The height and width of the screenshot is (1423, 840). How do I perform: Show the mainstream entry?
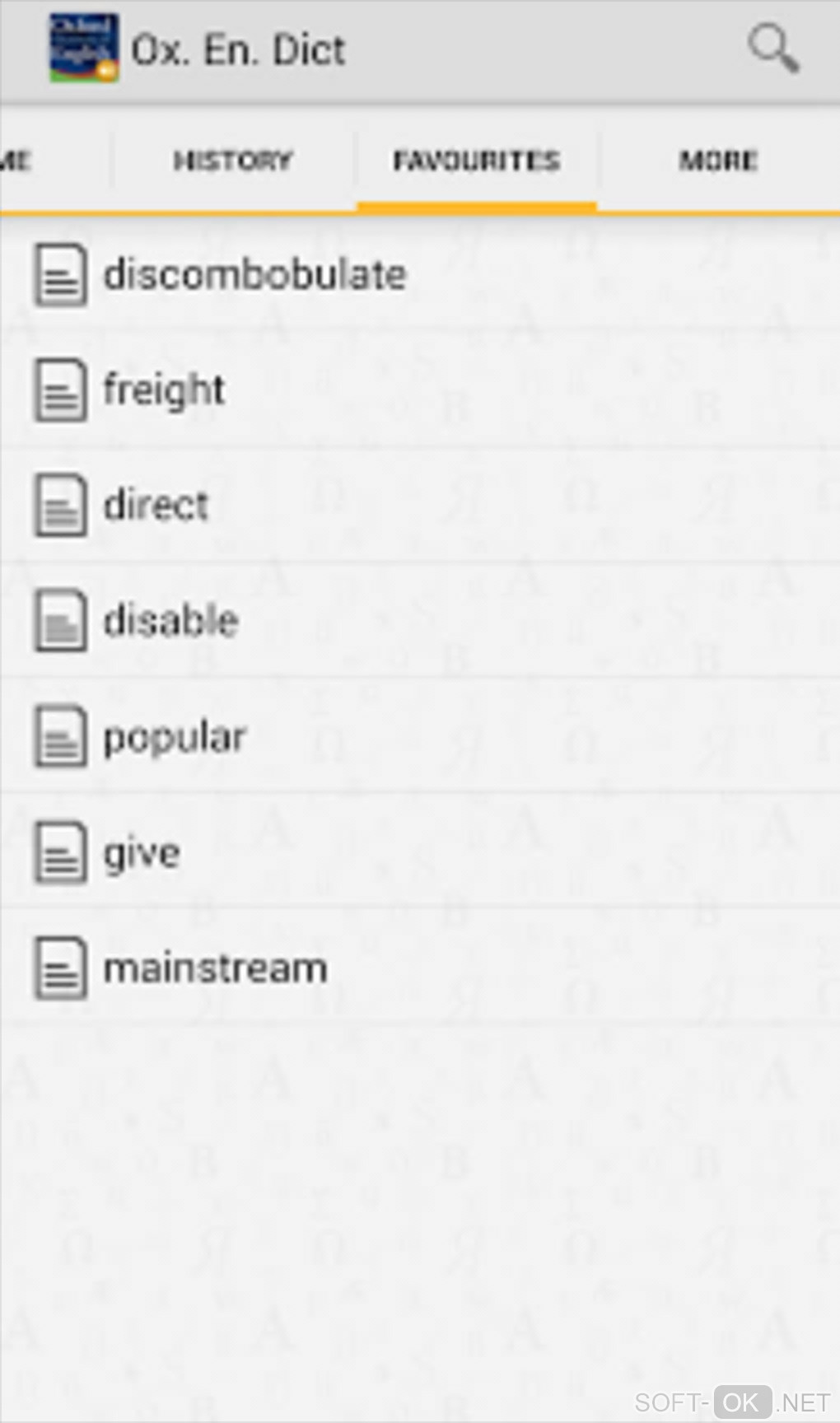(215, 968)
